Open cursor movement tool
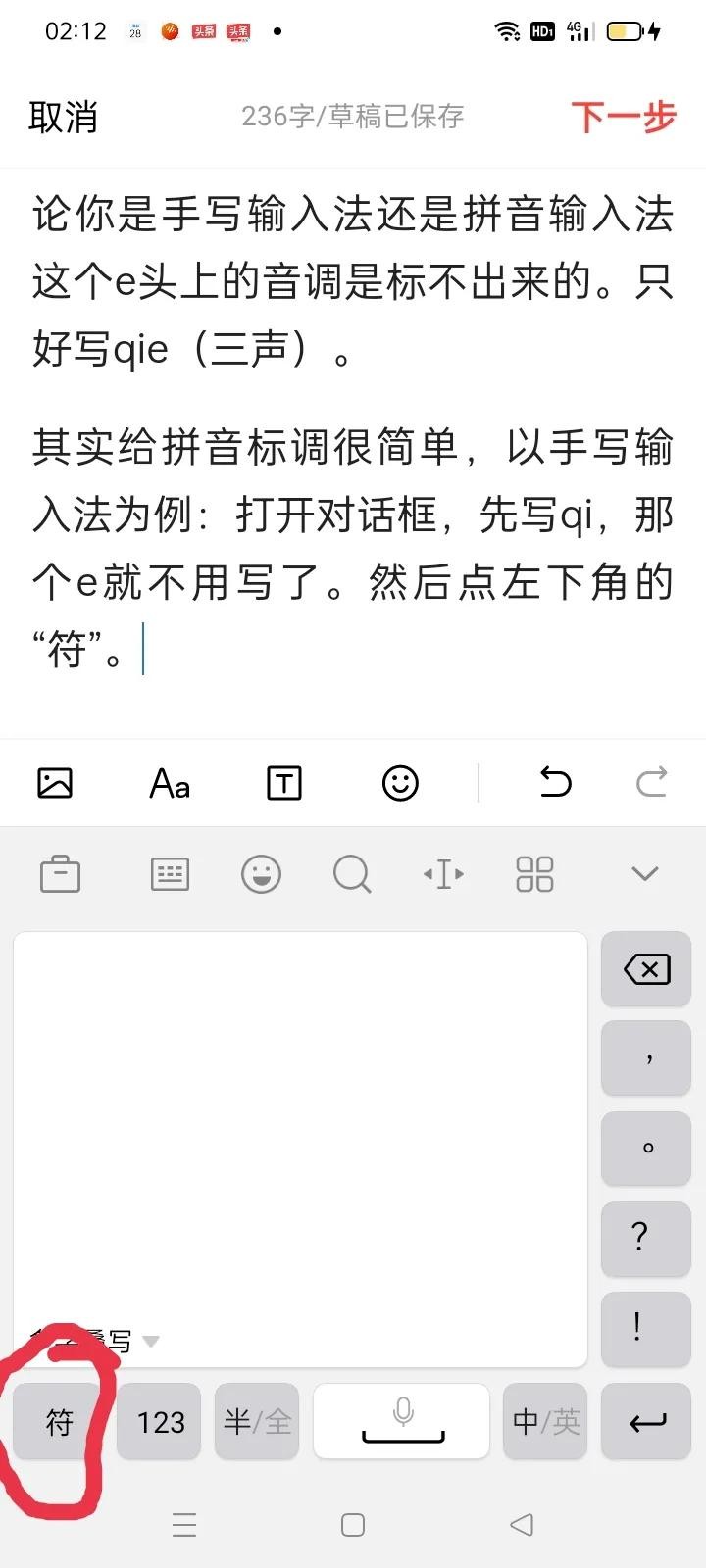 click(x=443, y=873)
